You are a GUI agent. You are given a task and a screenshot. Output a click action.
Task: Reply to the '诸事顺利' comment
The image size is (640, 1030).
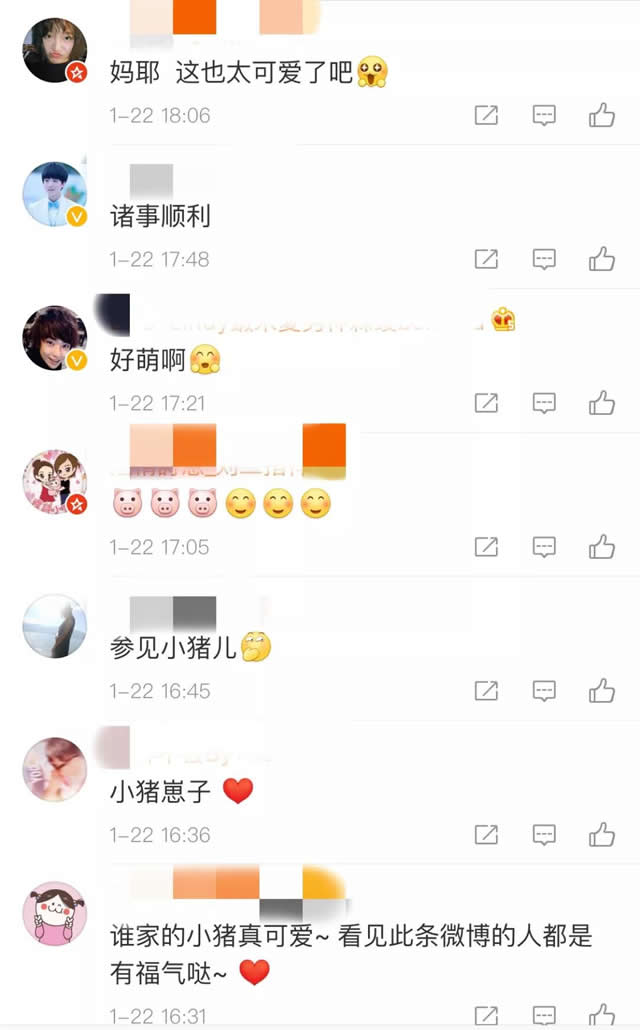coord(544,259)
